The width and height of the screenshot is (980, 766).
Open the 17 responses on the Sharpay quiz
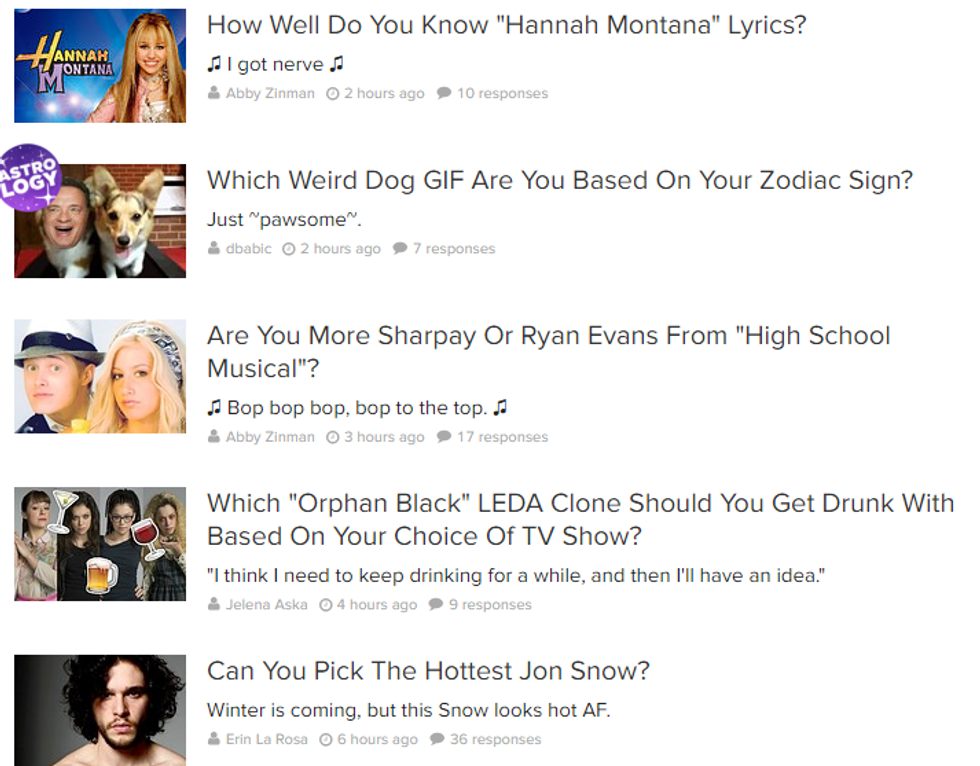pyautogui.click(x=501, y=437)
